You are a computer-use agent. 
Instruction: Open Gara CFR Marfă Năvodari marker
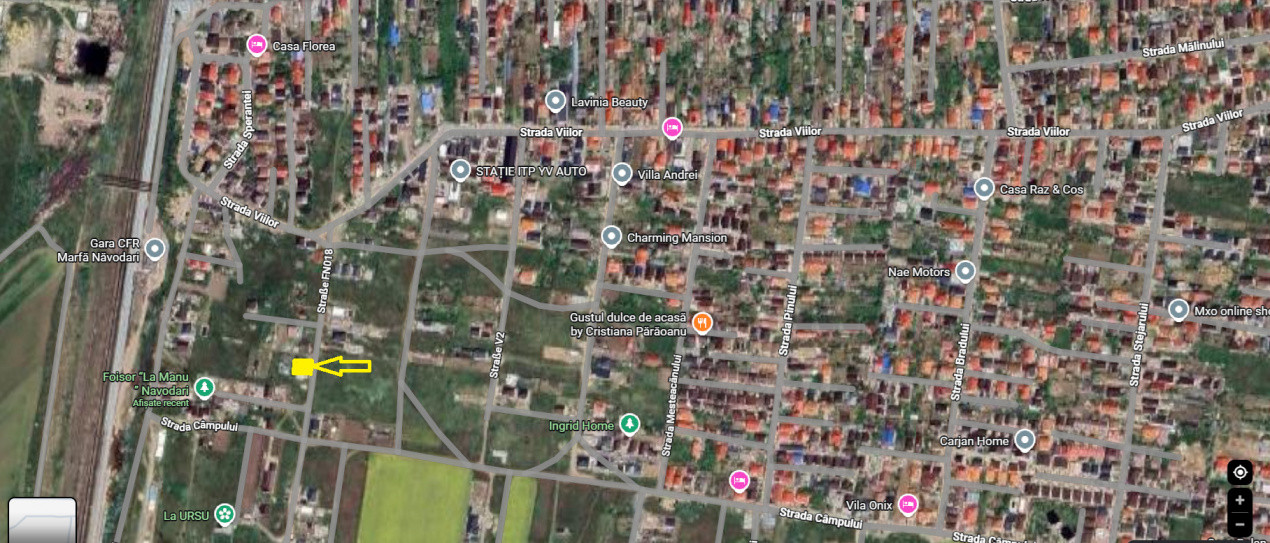154,248
